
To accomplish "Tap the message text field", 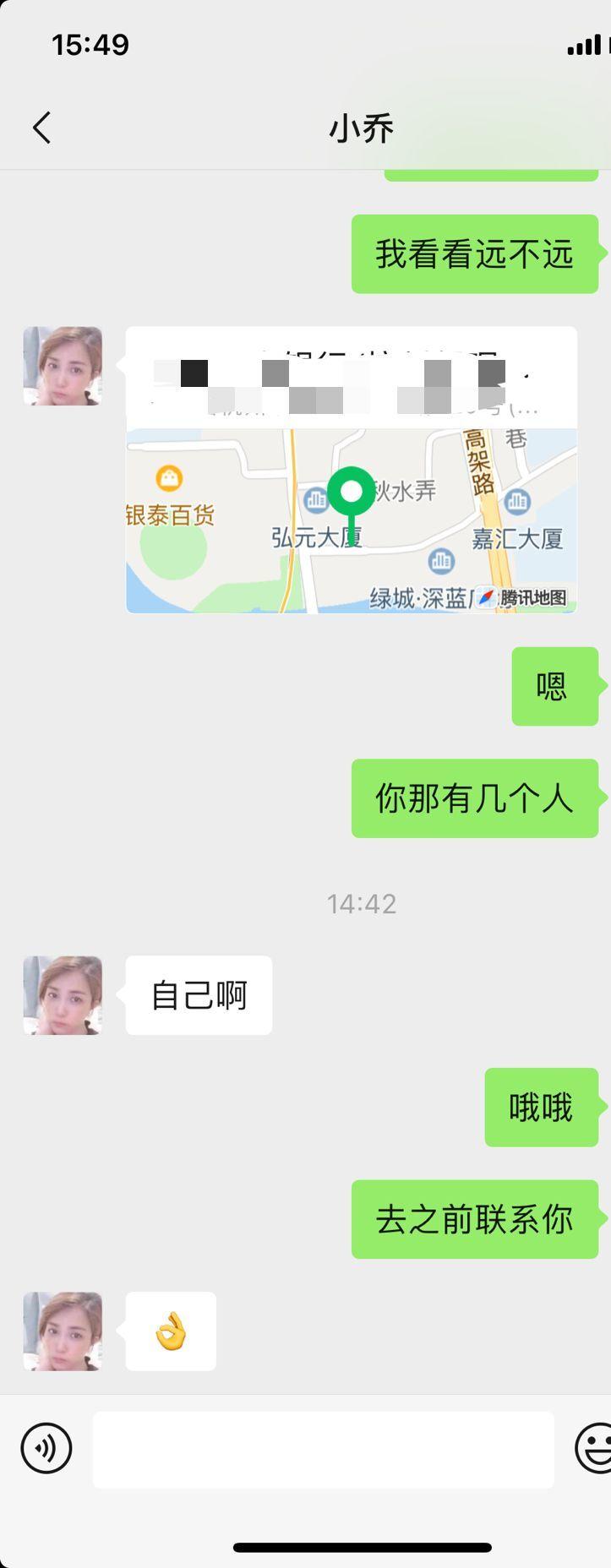I will pos(323,1450).
